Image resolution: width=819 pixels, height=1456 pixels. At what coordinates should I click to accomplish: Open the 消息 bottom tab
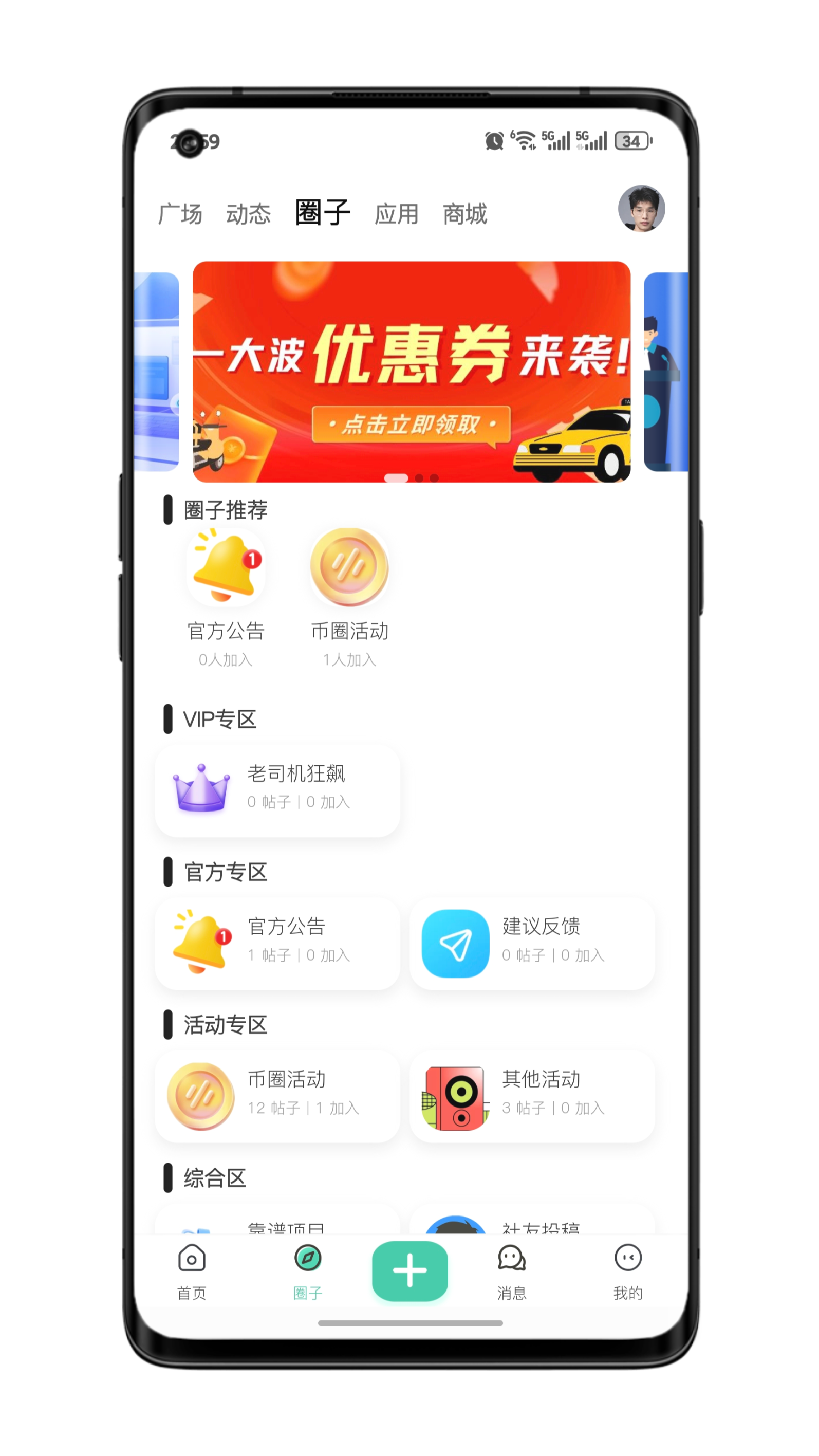[x=512, y=1271]
